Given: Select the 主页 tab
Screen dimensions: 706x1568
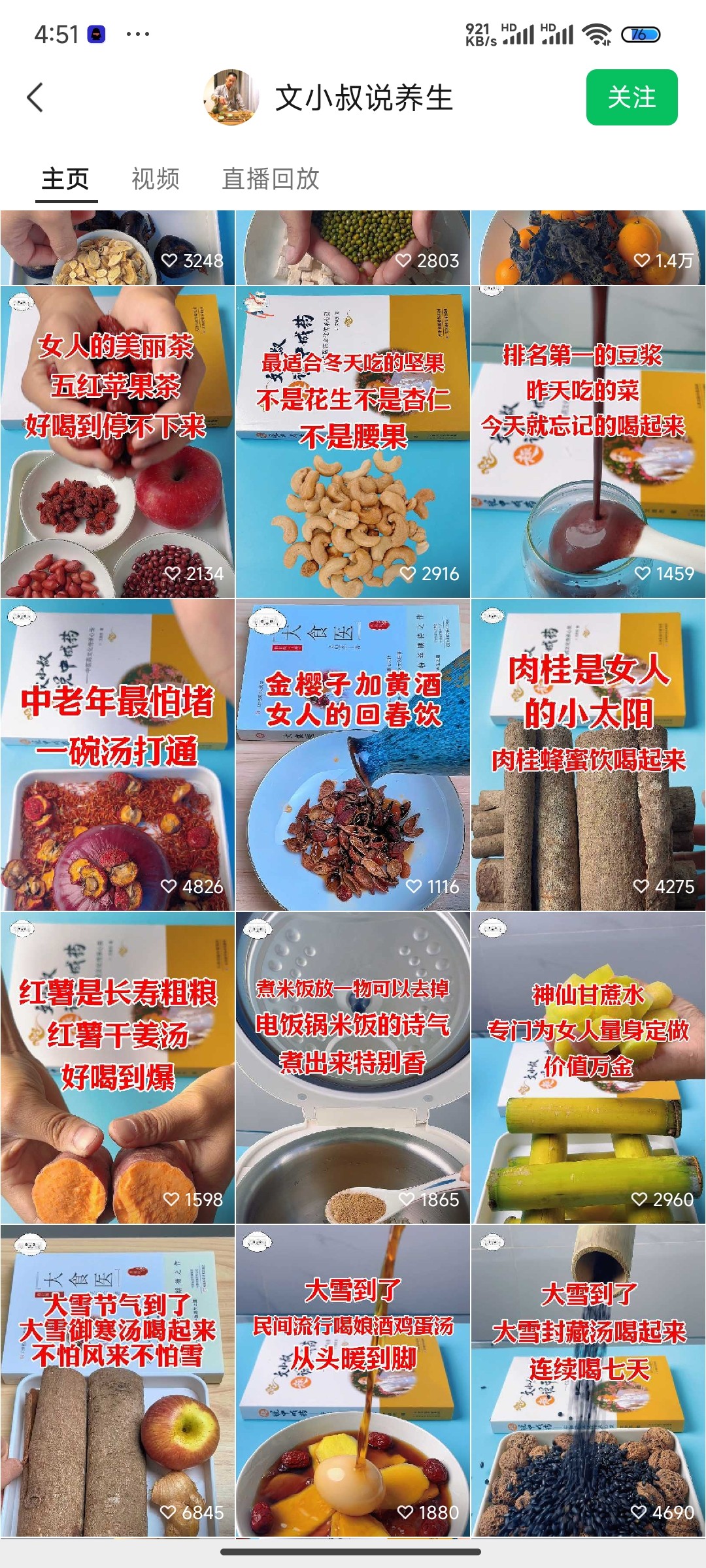Looking at the screenshot, I should pos(65,179).
